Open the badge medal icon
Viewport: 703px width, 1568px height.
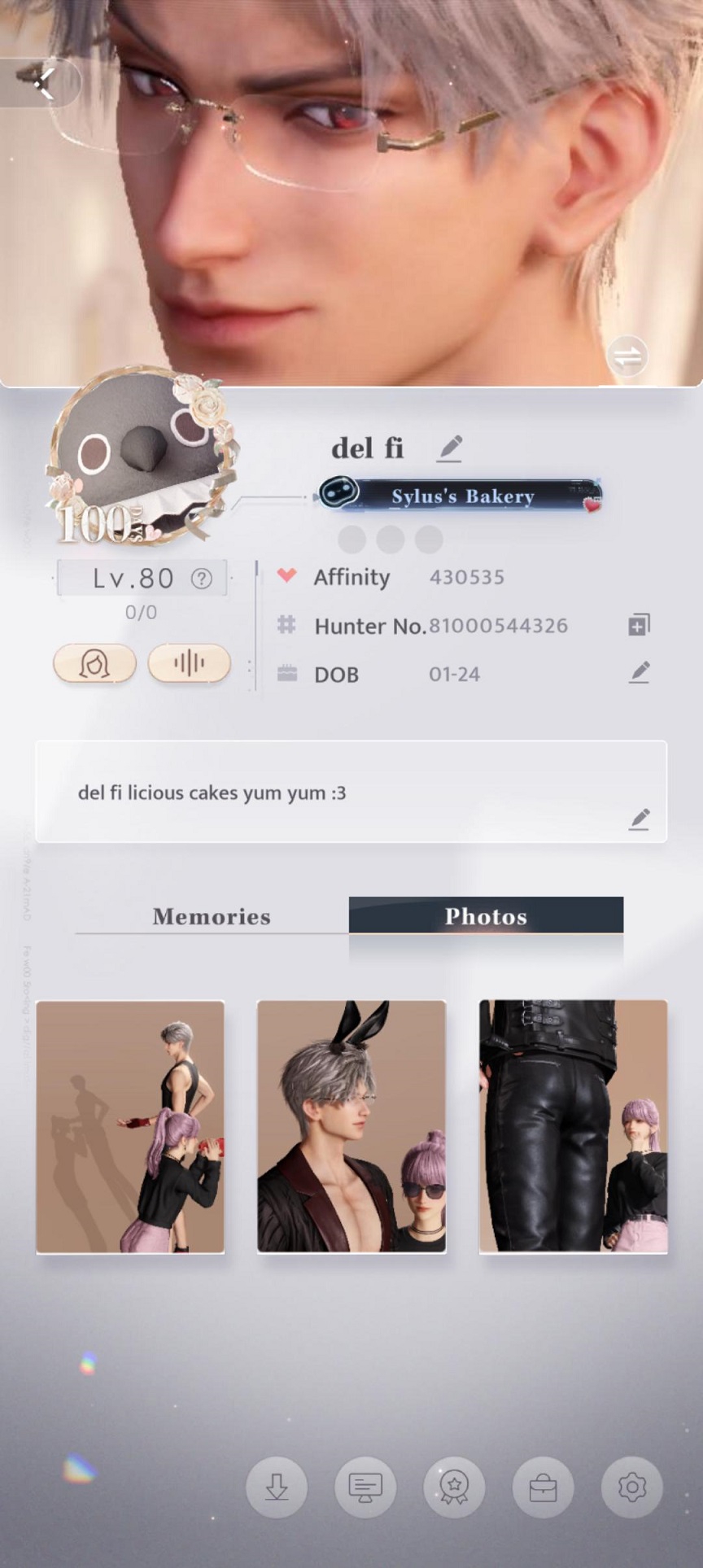click(454, 1487)
